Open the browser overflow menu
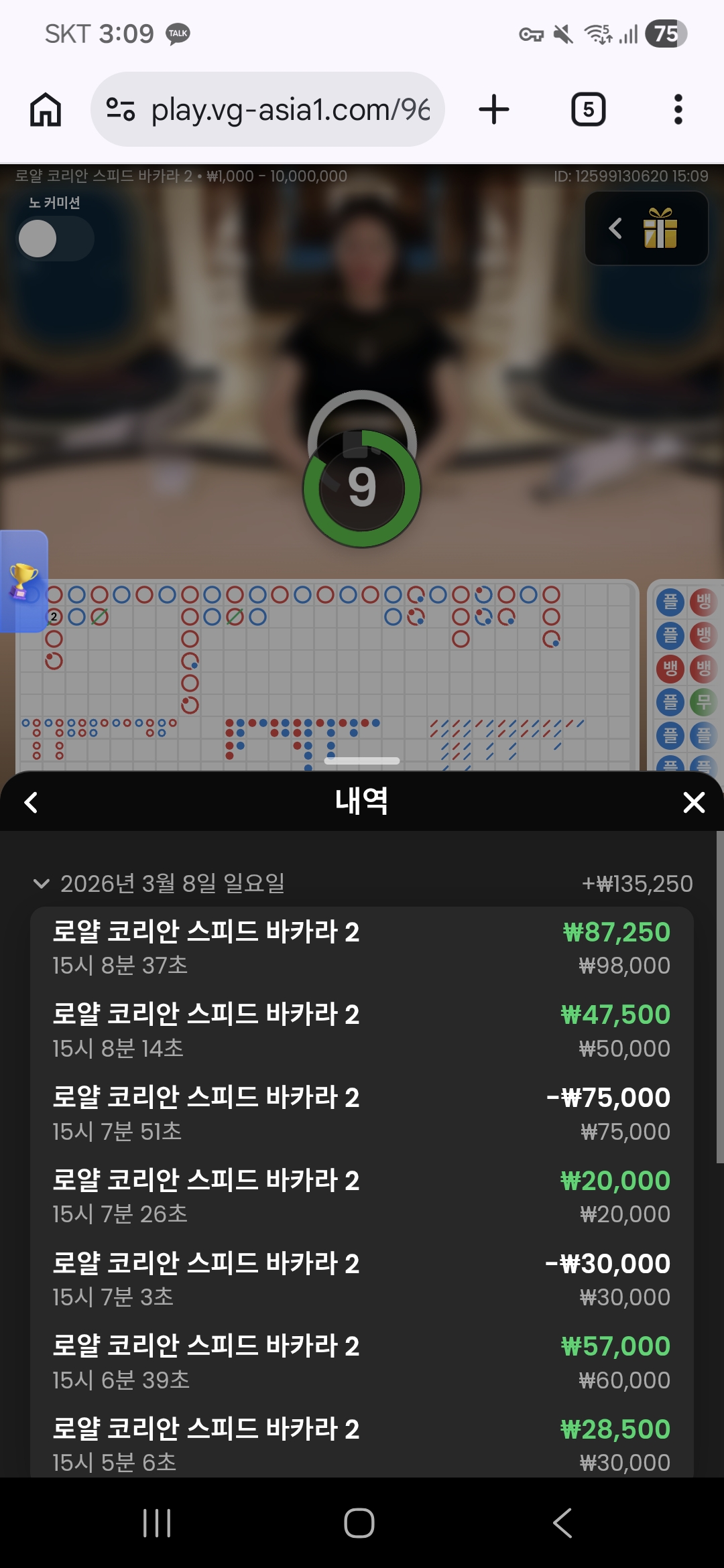The image size is (724, 1568). point(678,109)
